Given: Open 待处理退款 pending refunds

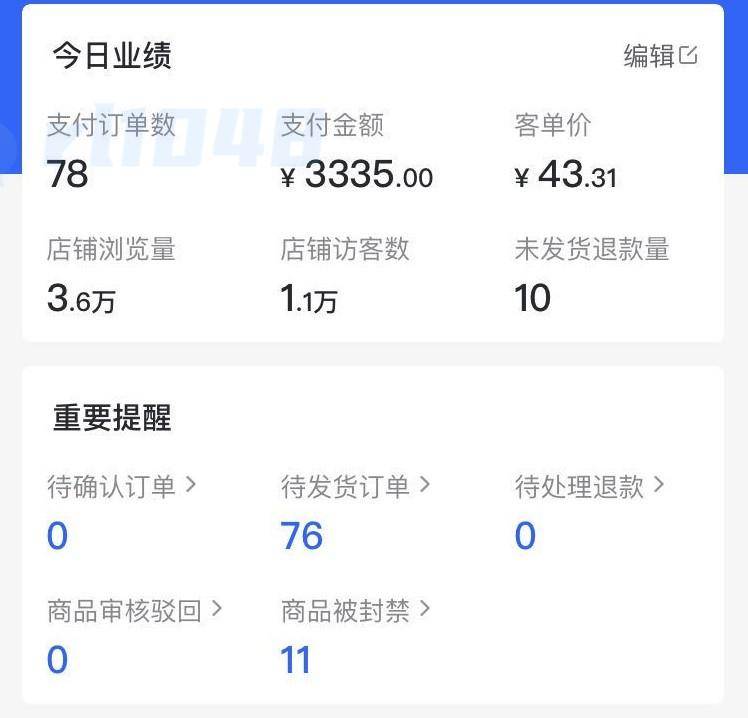Looking at the screenshot, I should click(x=589, y=487).
